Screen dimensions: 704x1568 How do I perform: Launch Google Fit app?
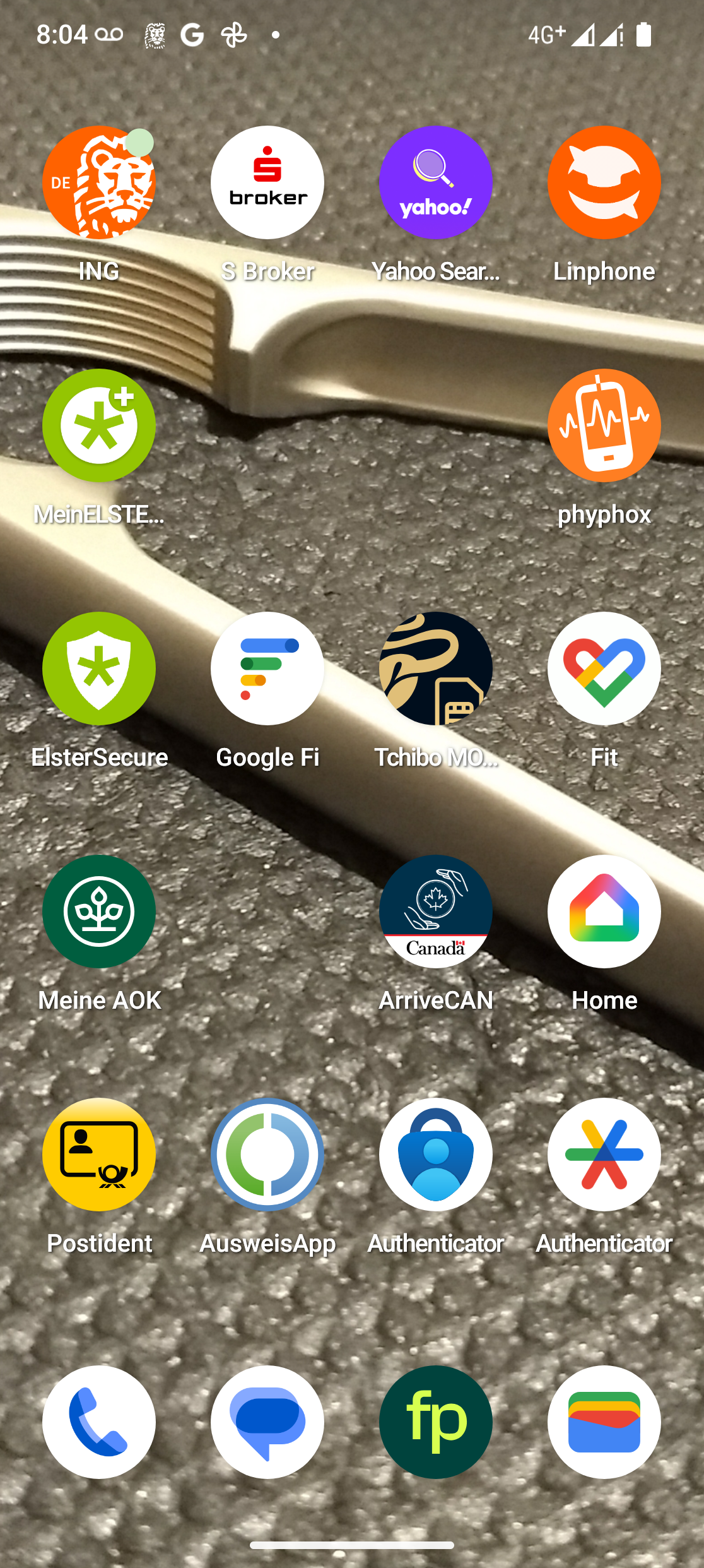[604, 668]
